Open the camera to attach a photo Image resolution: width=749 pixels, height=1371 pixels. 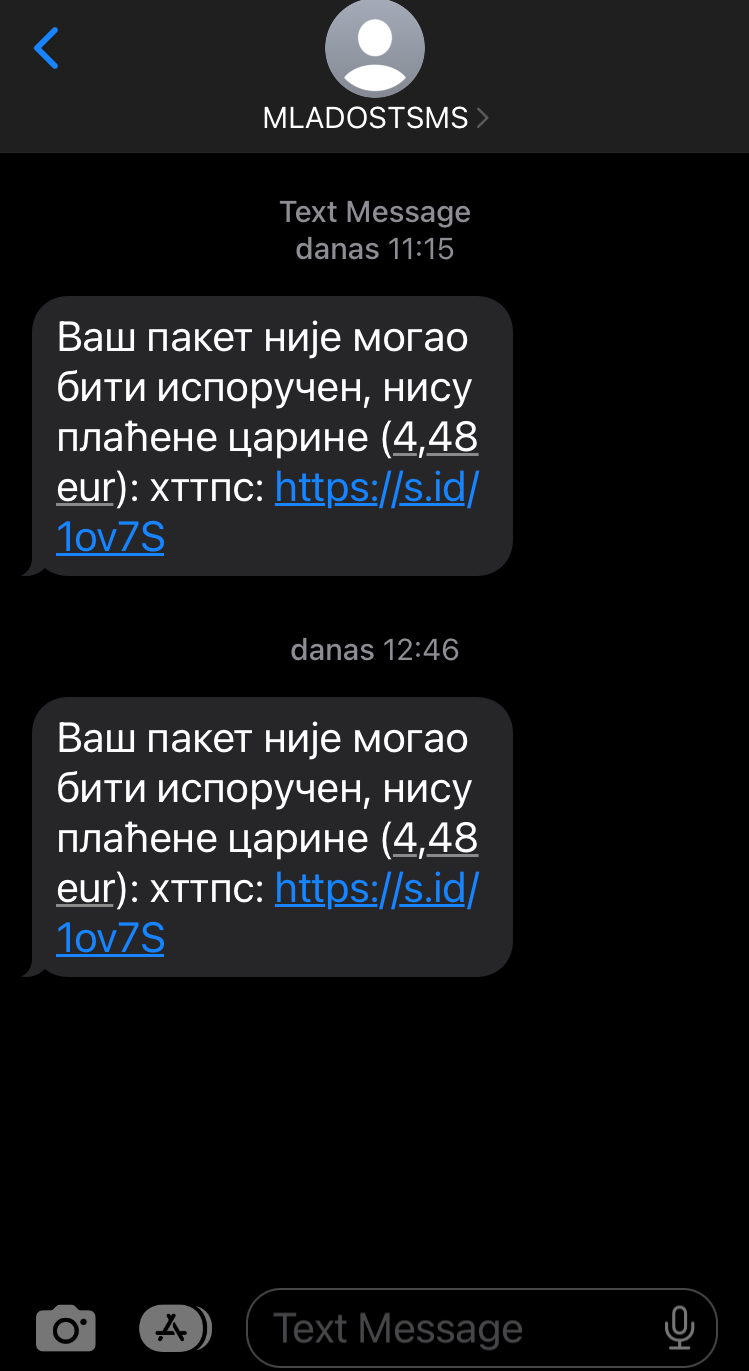coord(66,1329)
